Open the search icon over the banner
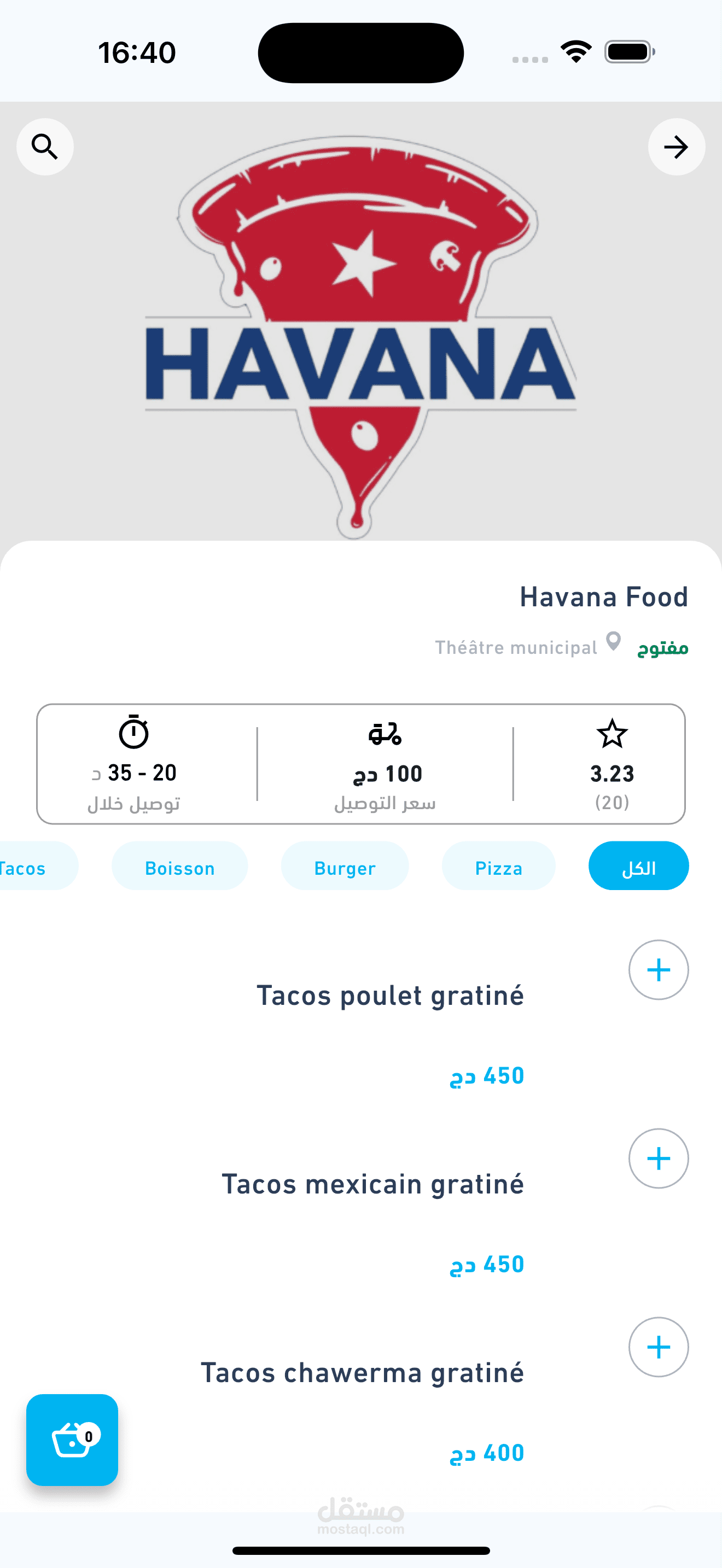The image size is (722, 1568). (x=45, y=147)
